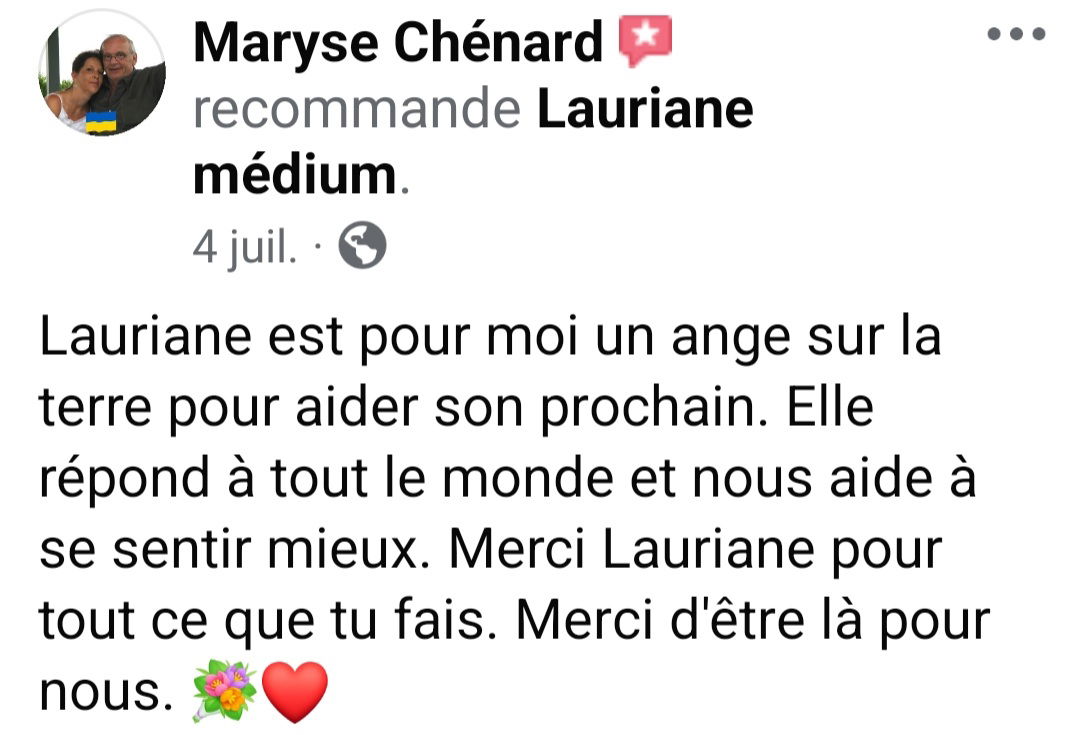The image size is (1080, 735).
Task: Open the post's three-dot options menu
Action: [x=1016, y=35]
